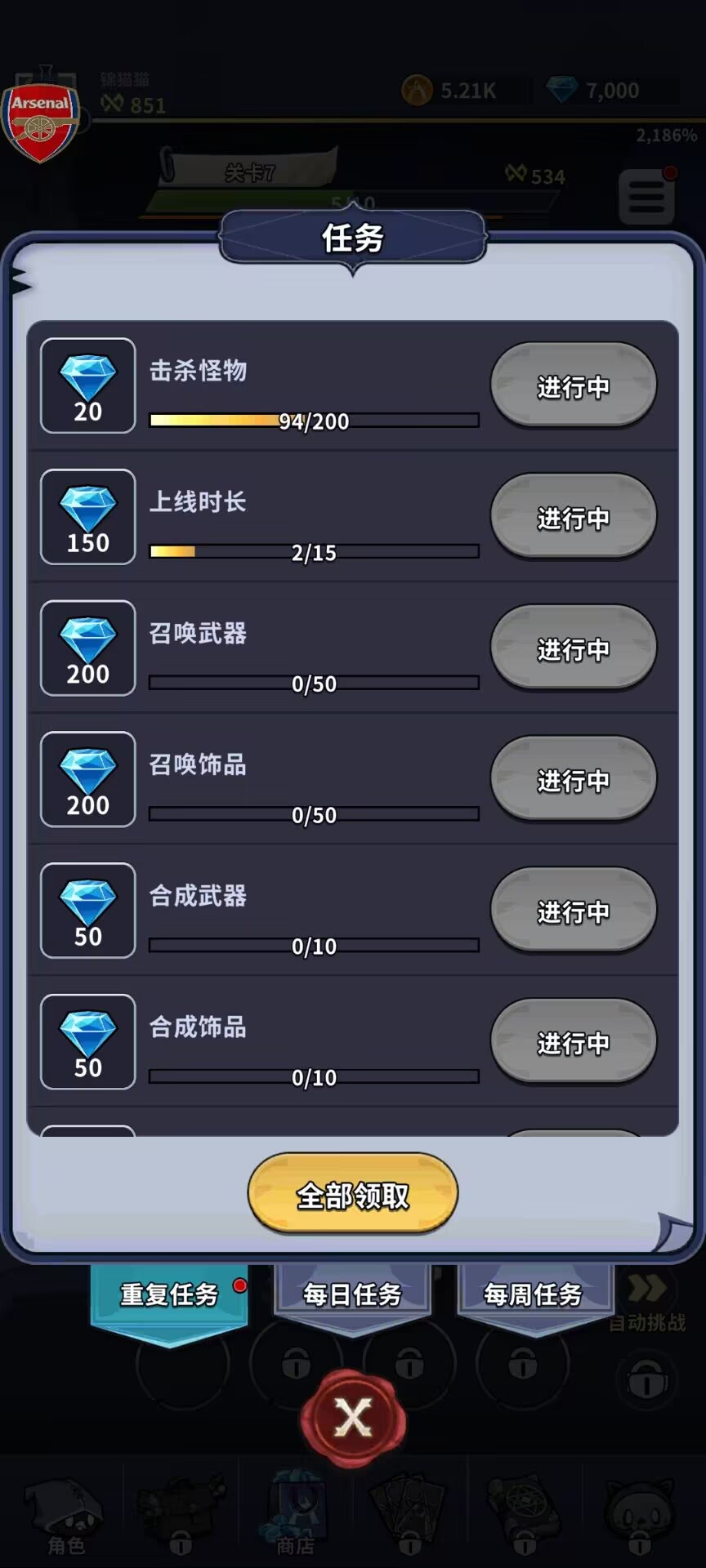The image size is (706, 1568).
Task: Tap 进行中 button for 合成饰品
Action: click(573, 1043)
